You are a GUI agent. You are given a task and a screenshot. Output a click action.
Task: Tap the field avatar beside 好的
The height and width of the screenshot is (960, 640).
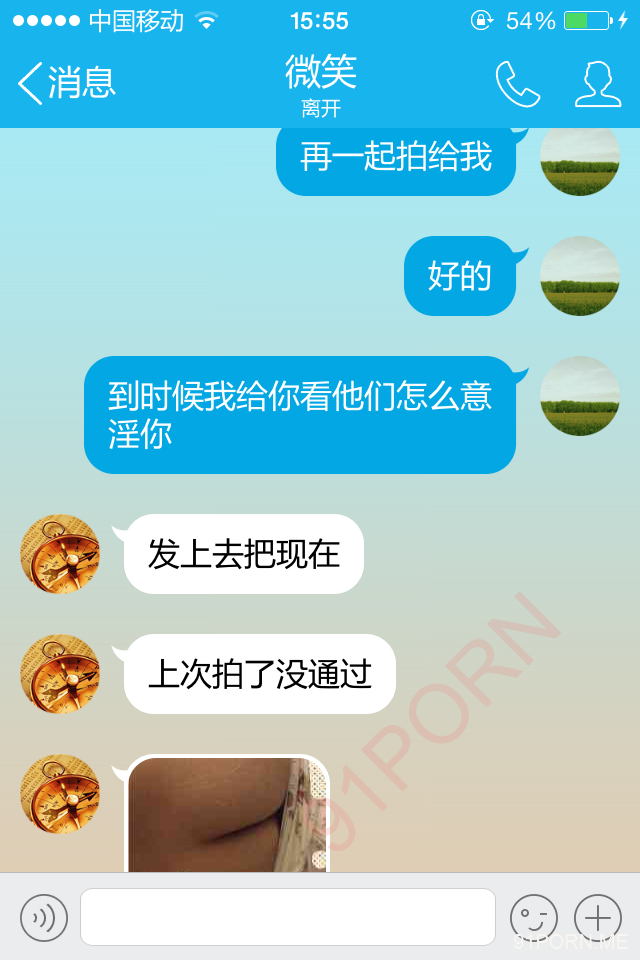click(580, 276)
